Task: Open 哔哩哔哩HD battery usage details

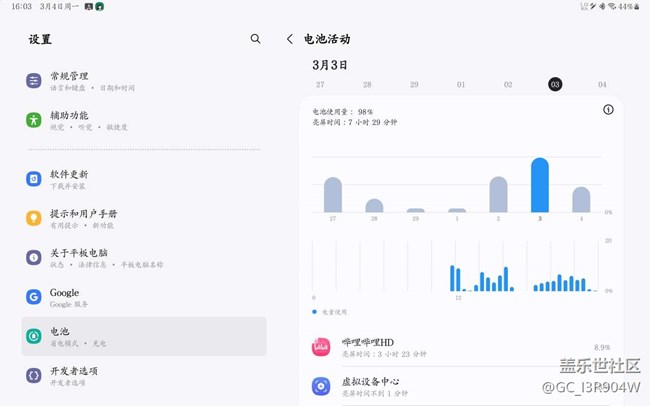Action: (x=460, y=347)
